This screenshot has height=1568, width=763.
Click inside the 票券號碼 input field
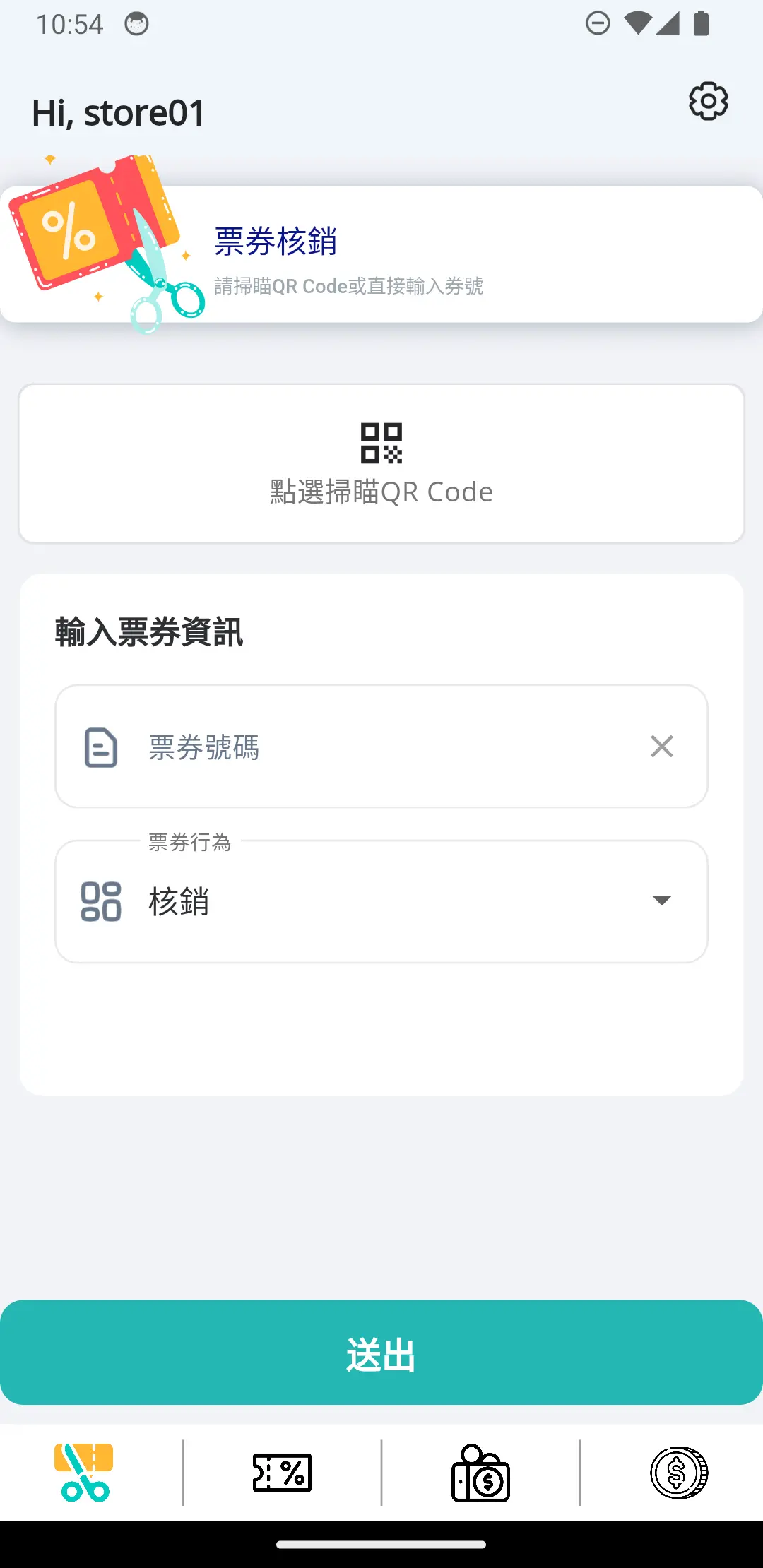(353, 747)
